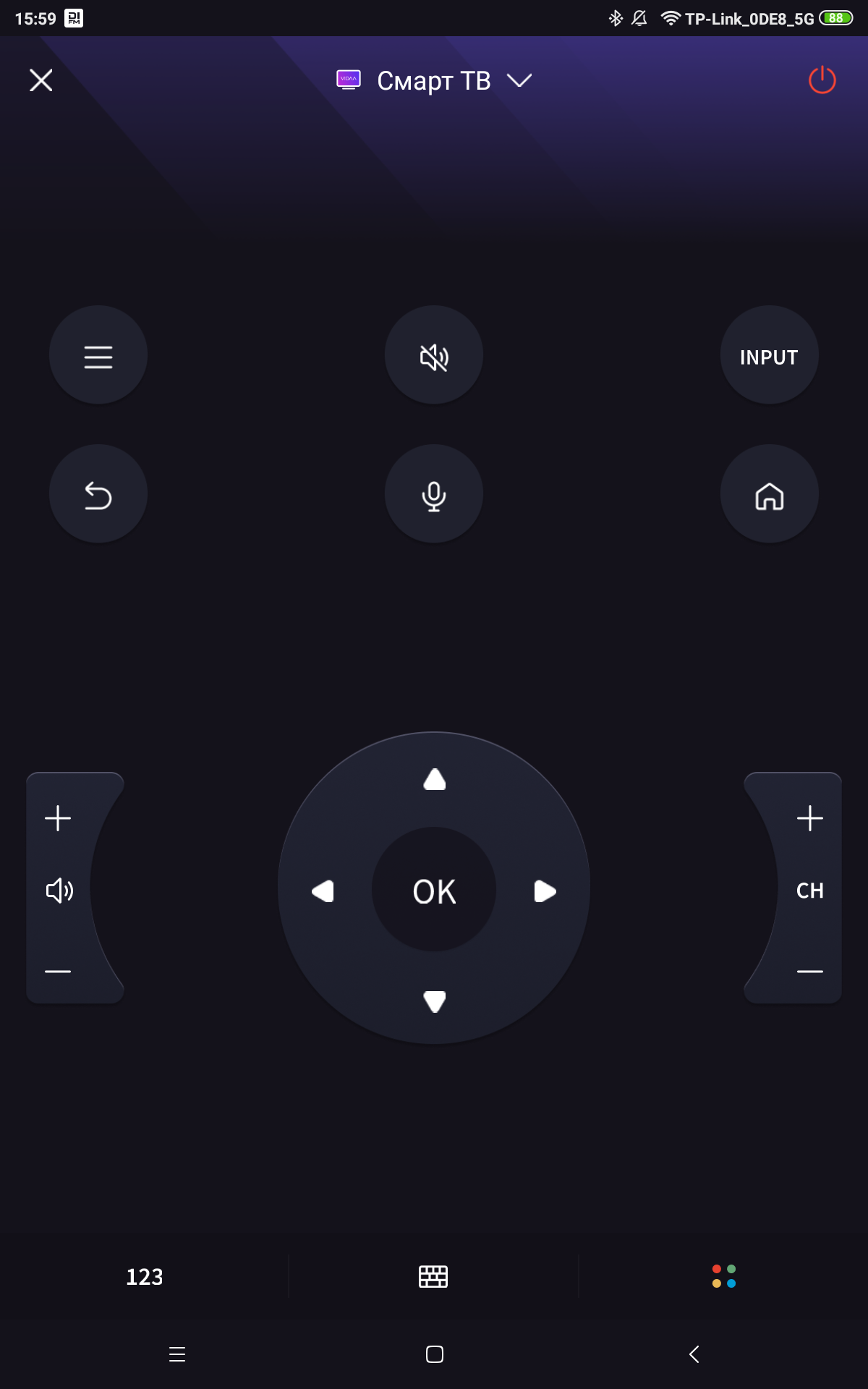Mute the TV sound
Screen dimensions: 868x1389
pyautogui.click(x=434, y=357)
